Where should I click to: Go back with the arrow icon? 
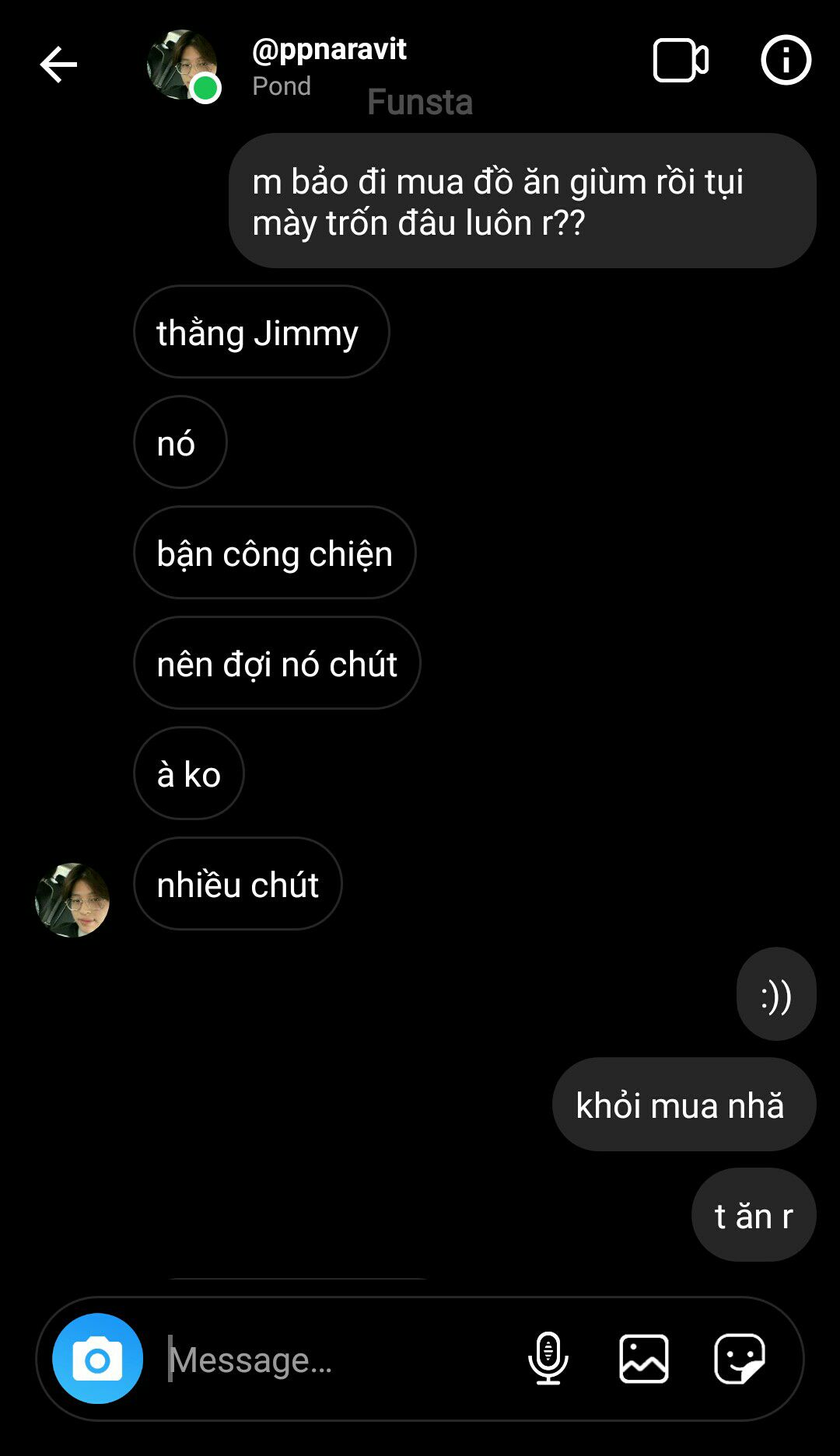click(58, 65)
